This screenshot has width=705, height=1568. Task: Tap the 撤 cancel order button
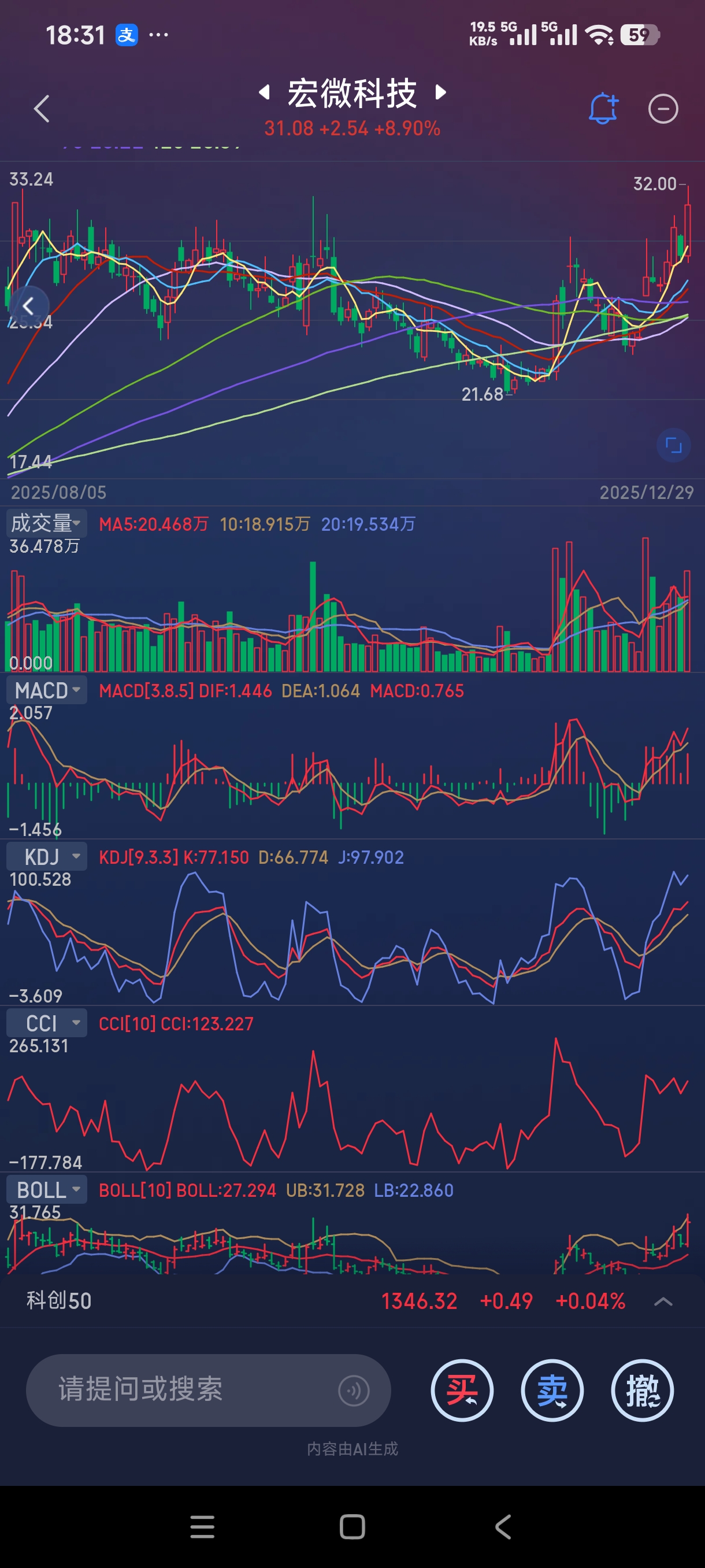642,1391
